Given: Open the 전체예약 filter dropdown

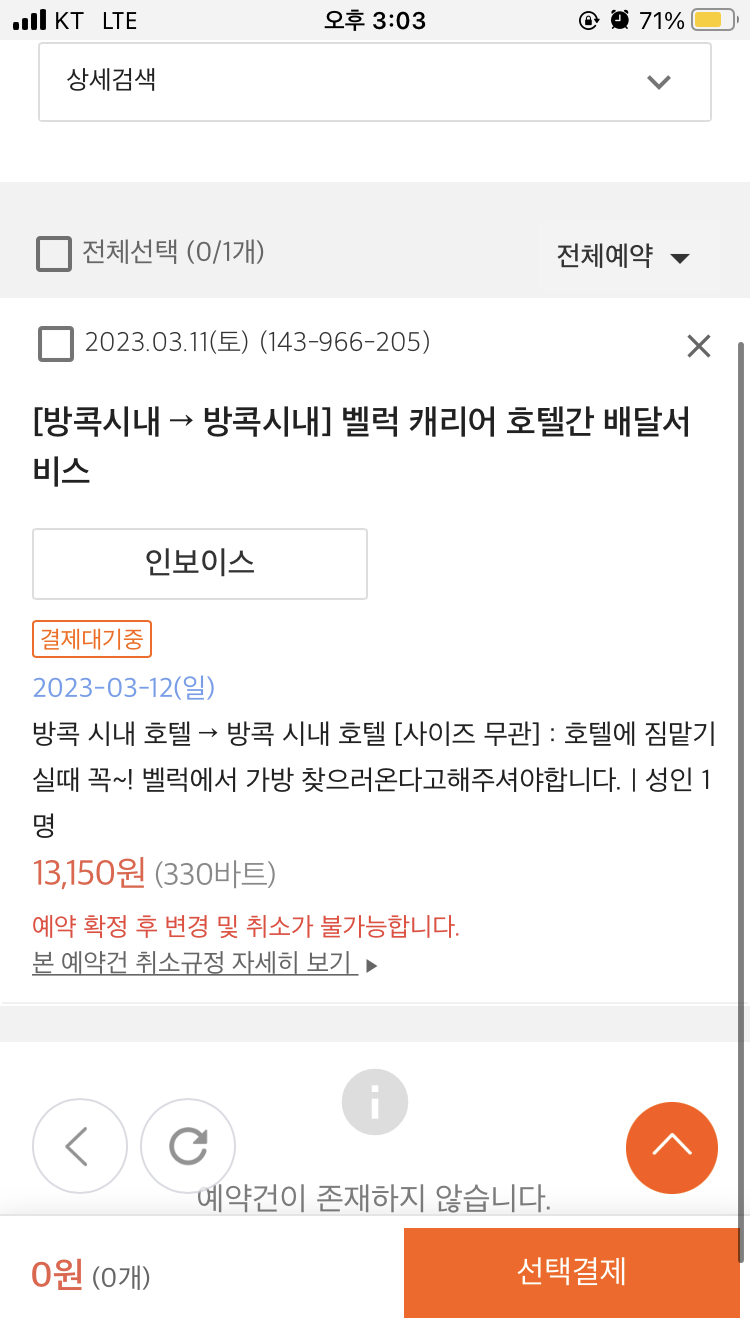Looking at the screenshot, I should pos(622,257).
